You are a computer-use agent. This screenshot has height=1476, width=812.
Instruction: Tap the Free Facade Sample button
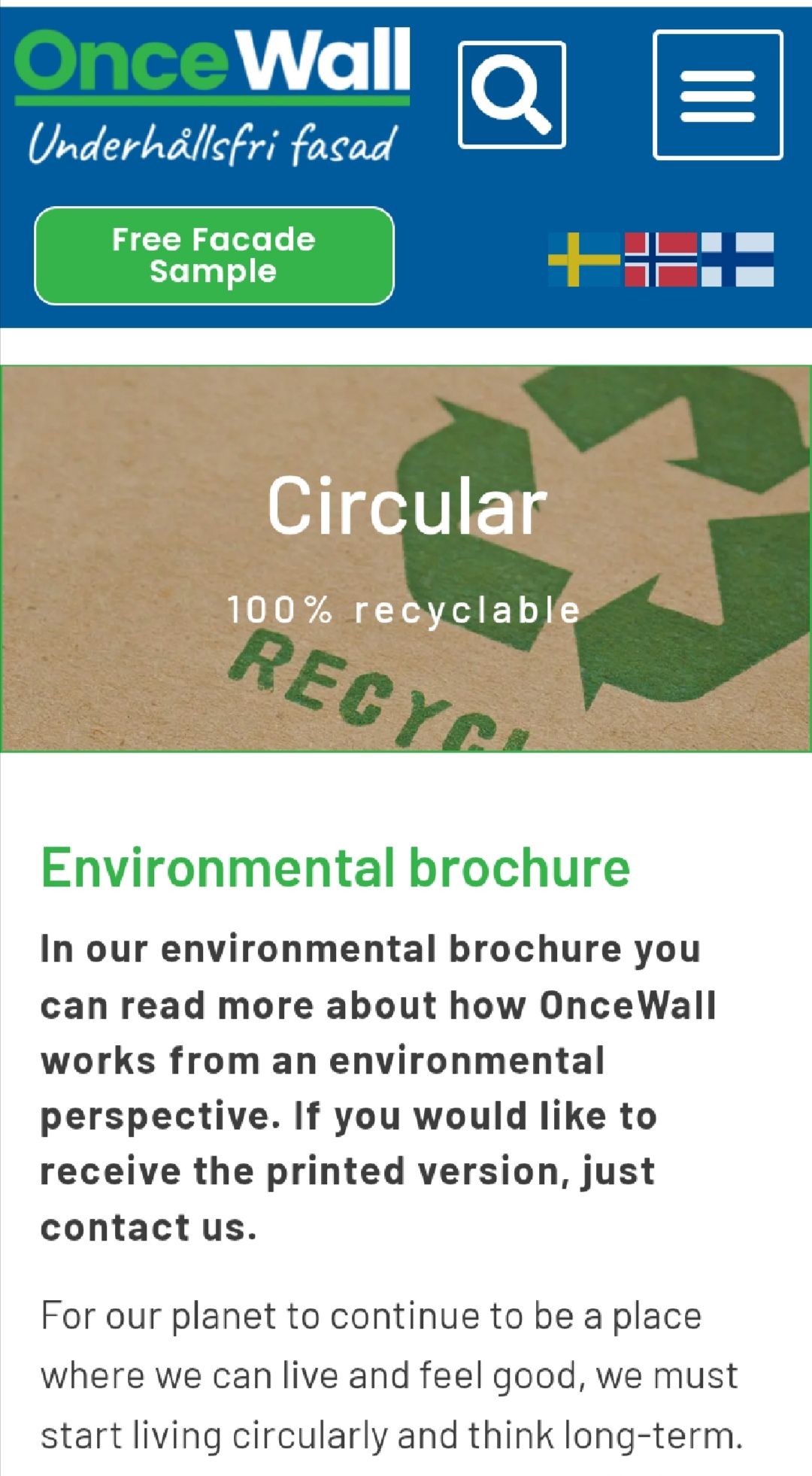point(214,256)
